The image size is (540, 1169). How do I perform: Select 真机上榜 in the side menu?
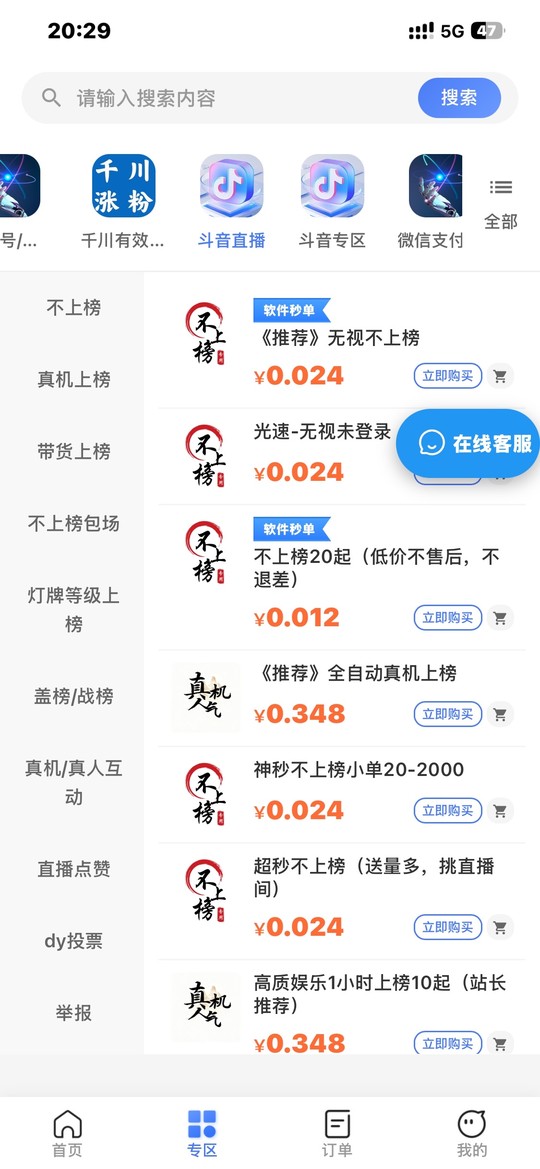click(x=73, y=379)
